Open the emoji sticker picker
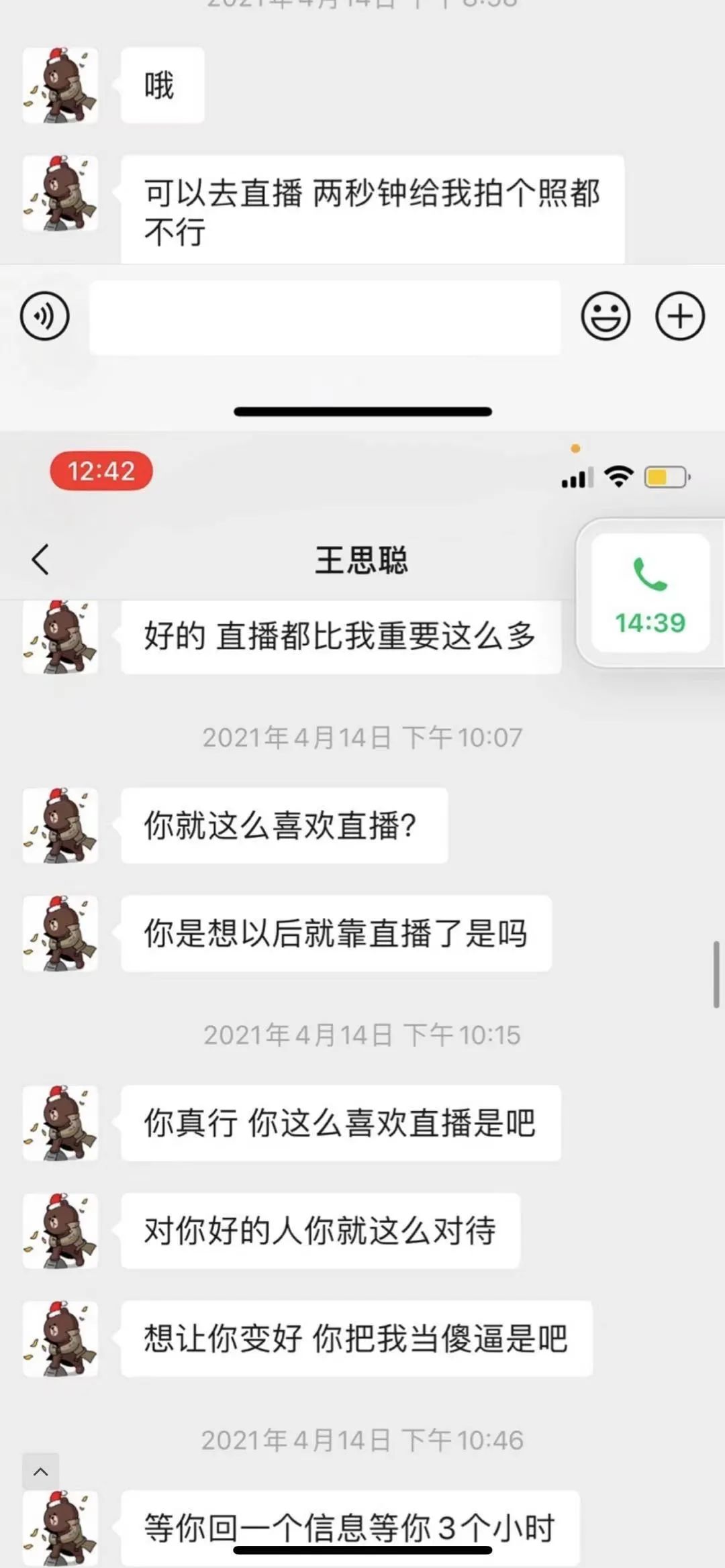The width and height of the screenshot is (725, 1568). tap(606, 316)
